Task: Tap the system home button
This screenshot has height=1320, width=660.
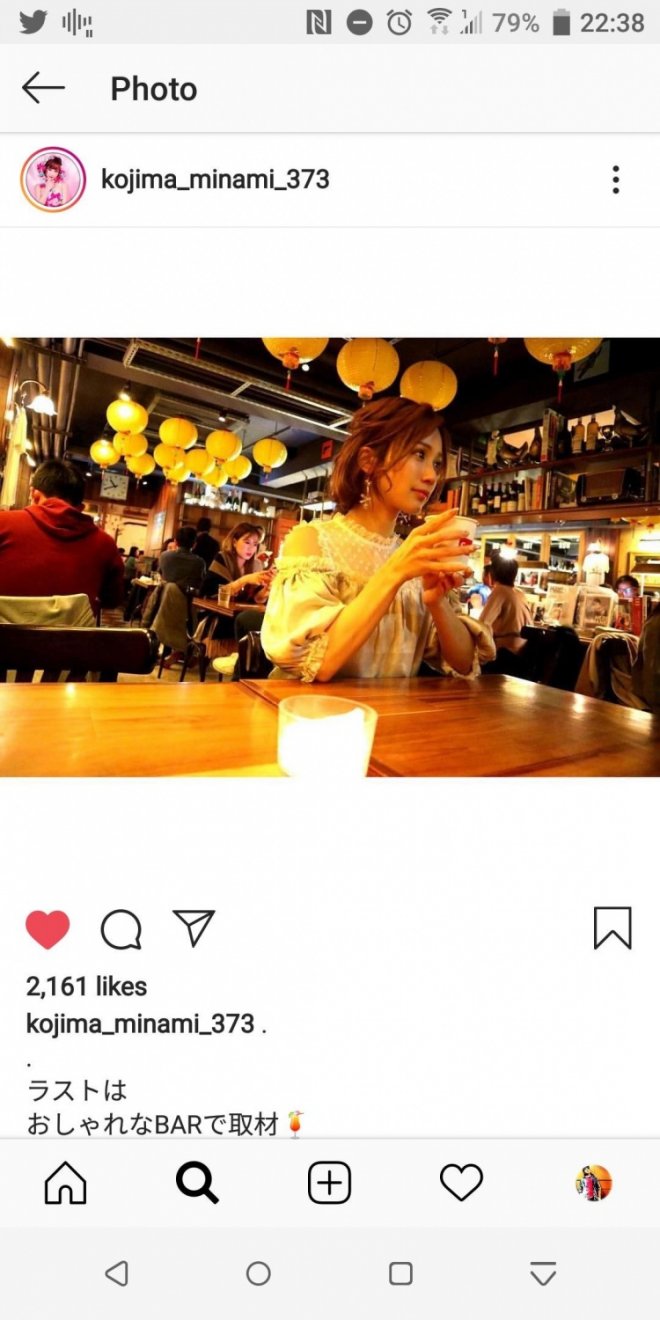Action: coord(259,1273)
